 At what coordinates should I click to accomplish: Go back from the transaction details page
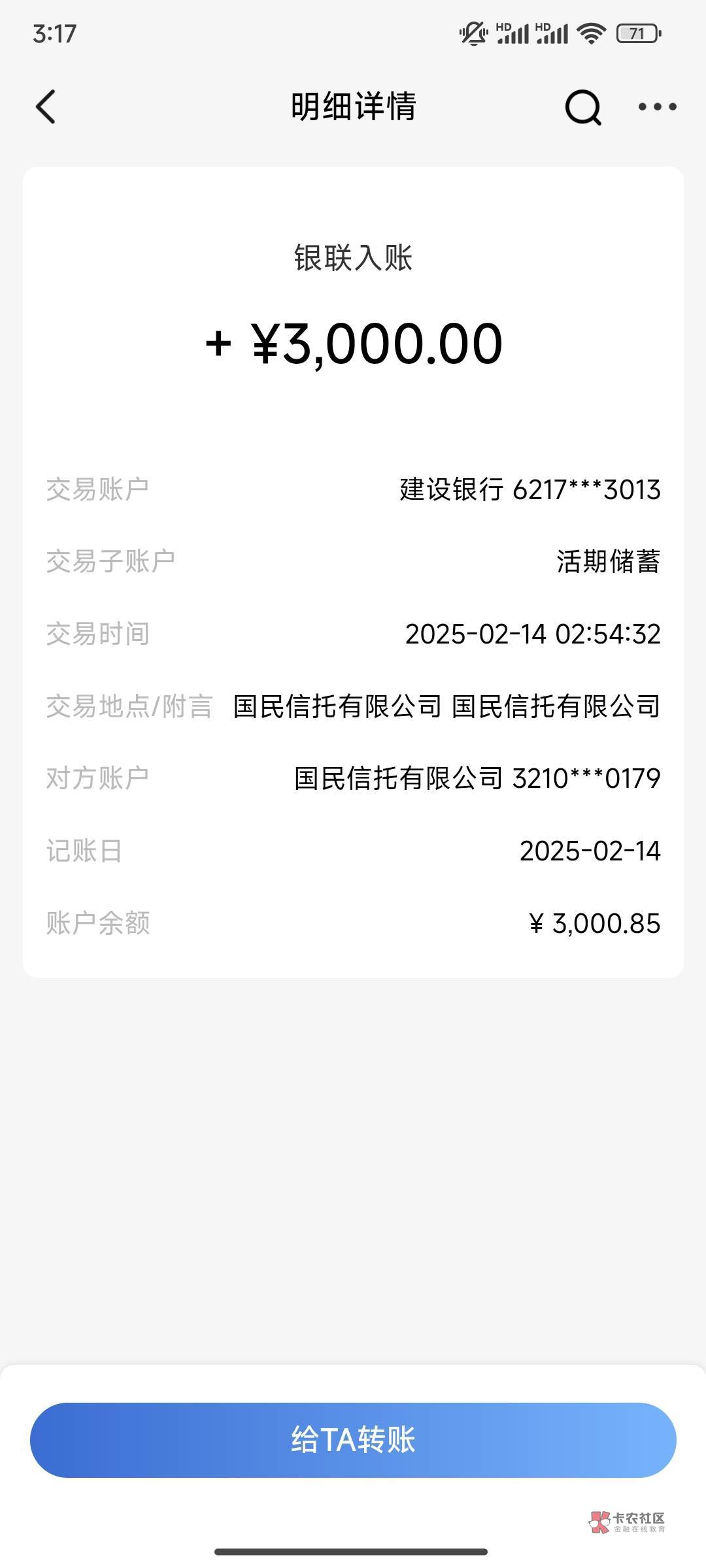point(45,106)
